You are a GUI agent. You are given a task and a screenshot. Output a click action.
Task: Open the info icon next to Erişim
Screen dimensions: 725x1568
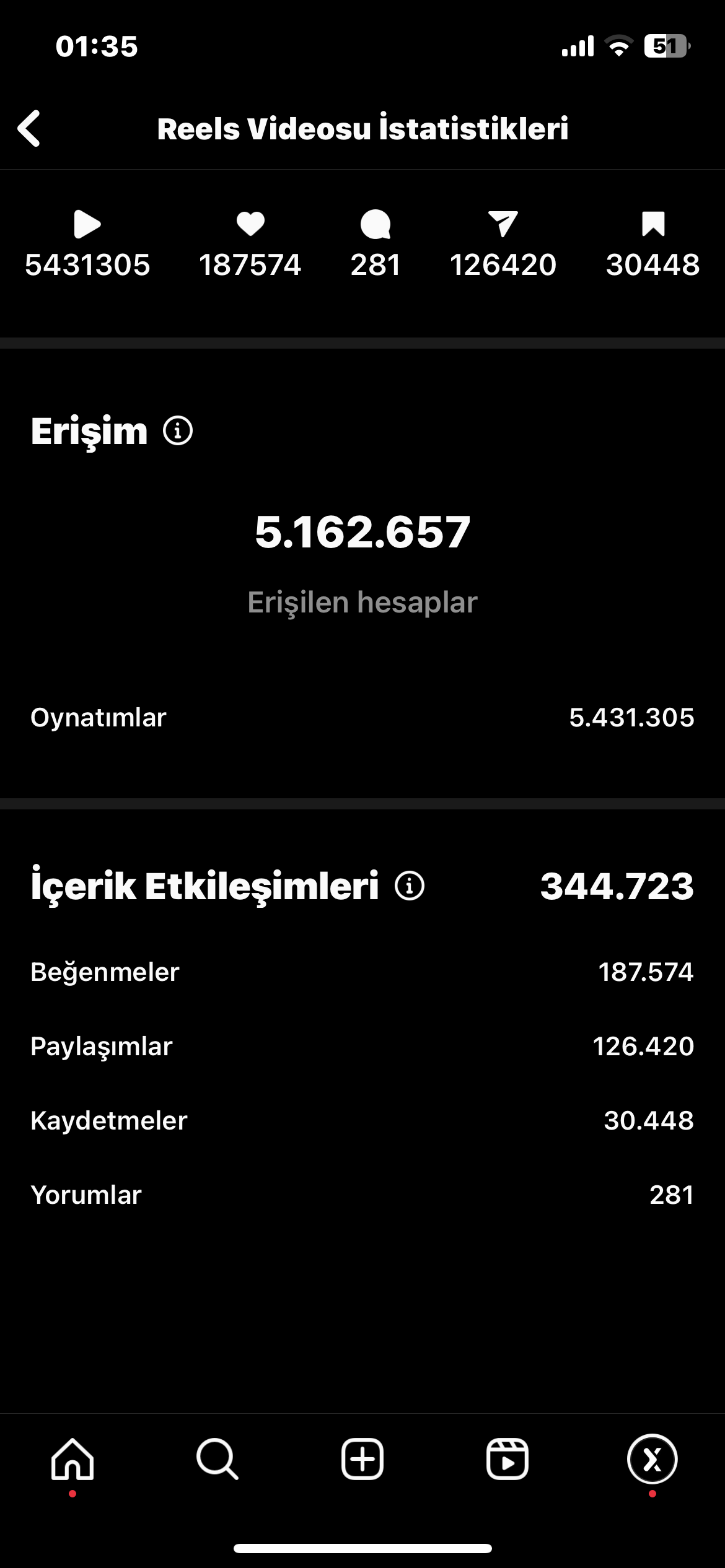pos(178,430)
